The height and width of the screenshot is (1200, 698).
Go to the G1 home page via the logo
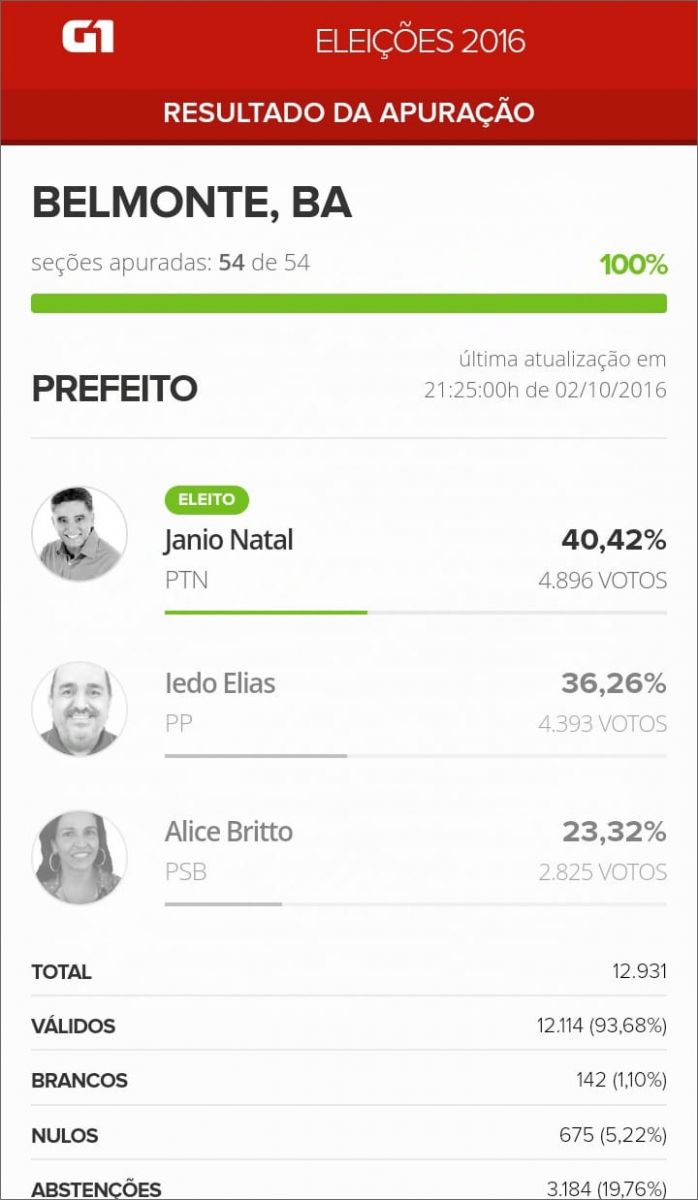point(88,38)
